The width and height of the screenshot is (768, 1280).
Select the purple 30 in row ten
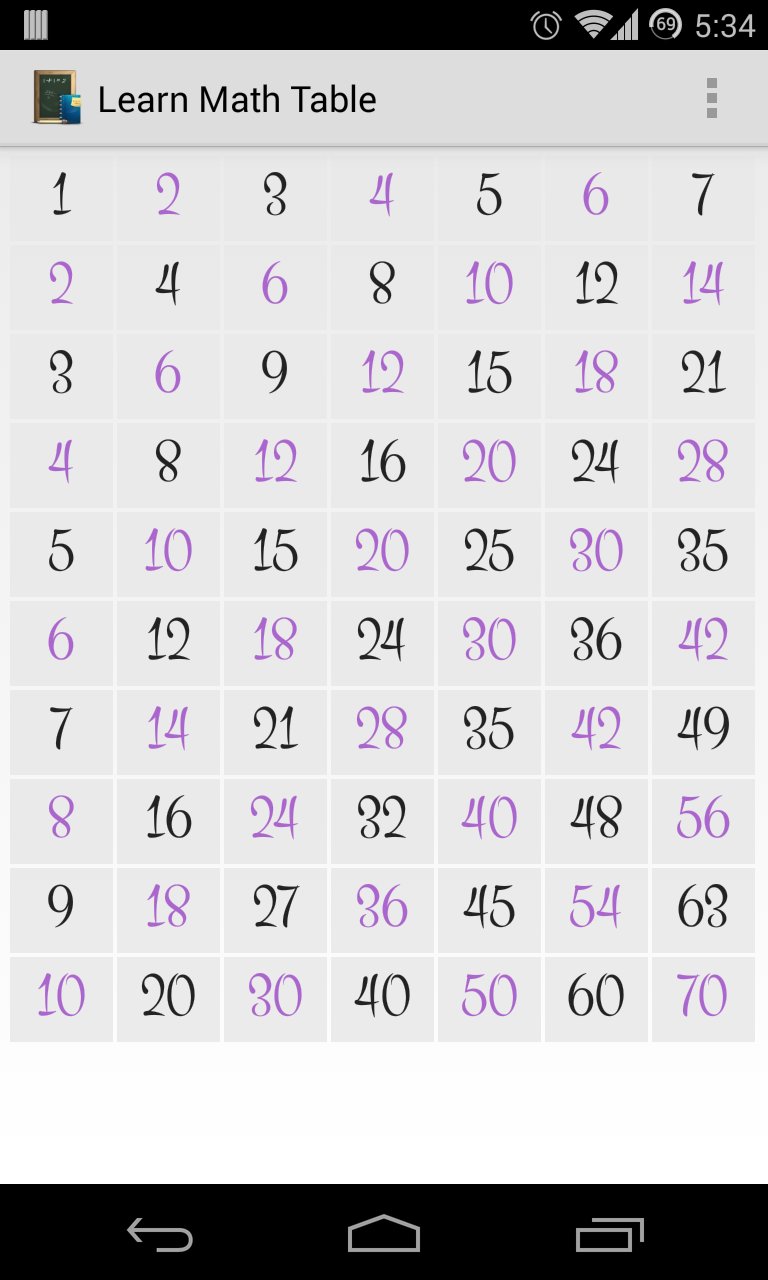tap(275, 997)
